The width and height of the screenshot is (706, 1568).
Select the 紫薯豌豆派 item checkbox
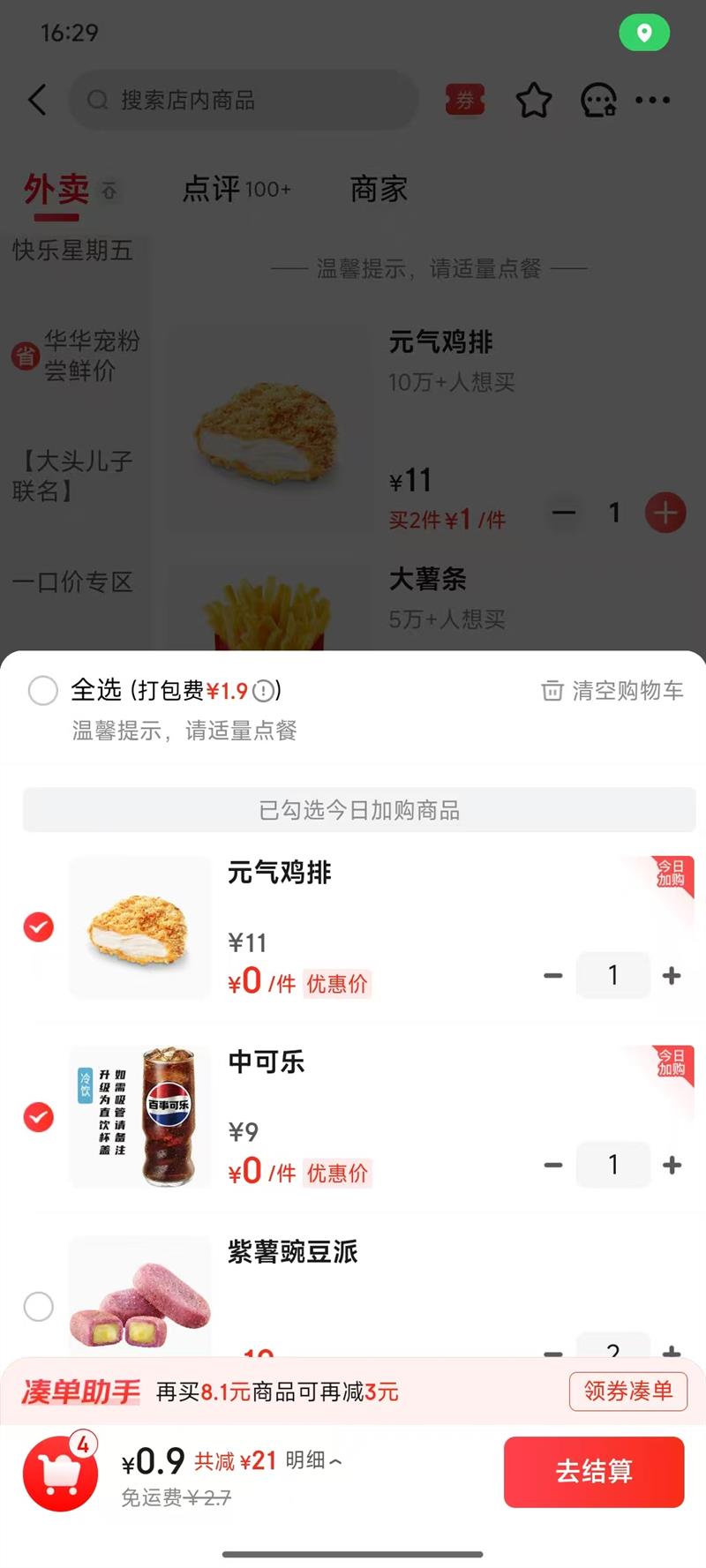[39, 1307]
